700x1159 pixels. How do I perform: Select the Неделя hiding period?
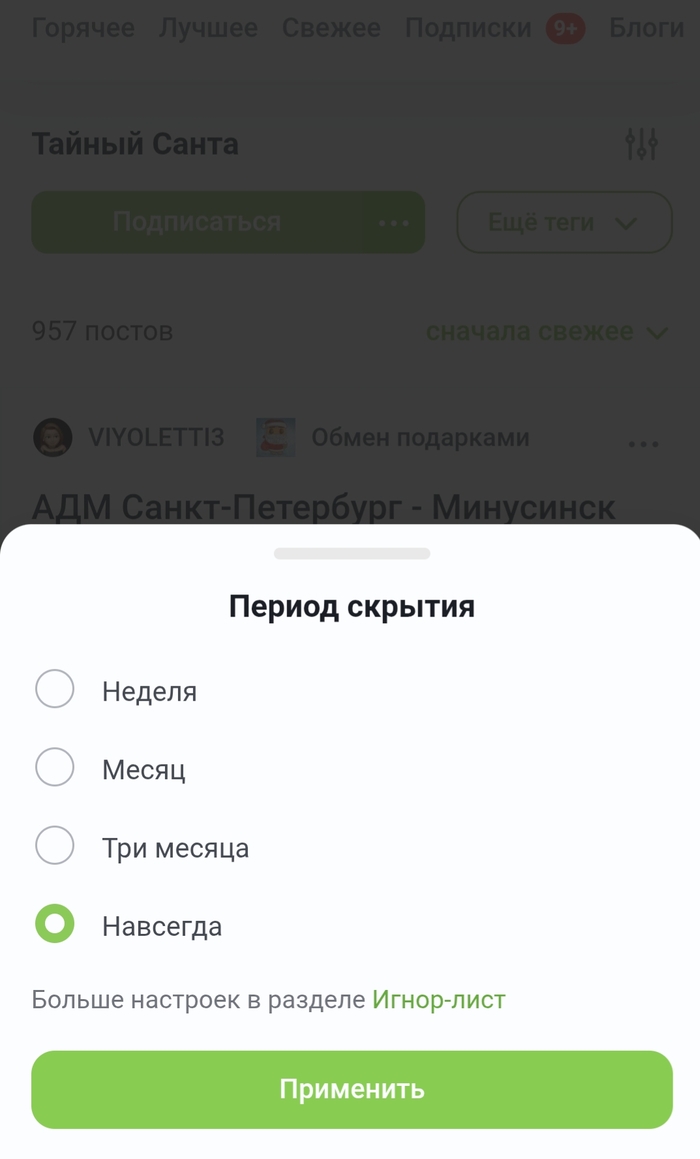pos(55,690)
